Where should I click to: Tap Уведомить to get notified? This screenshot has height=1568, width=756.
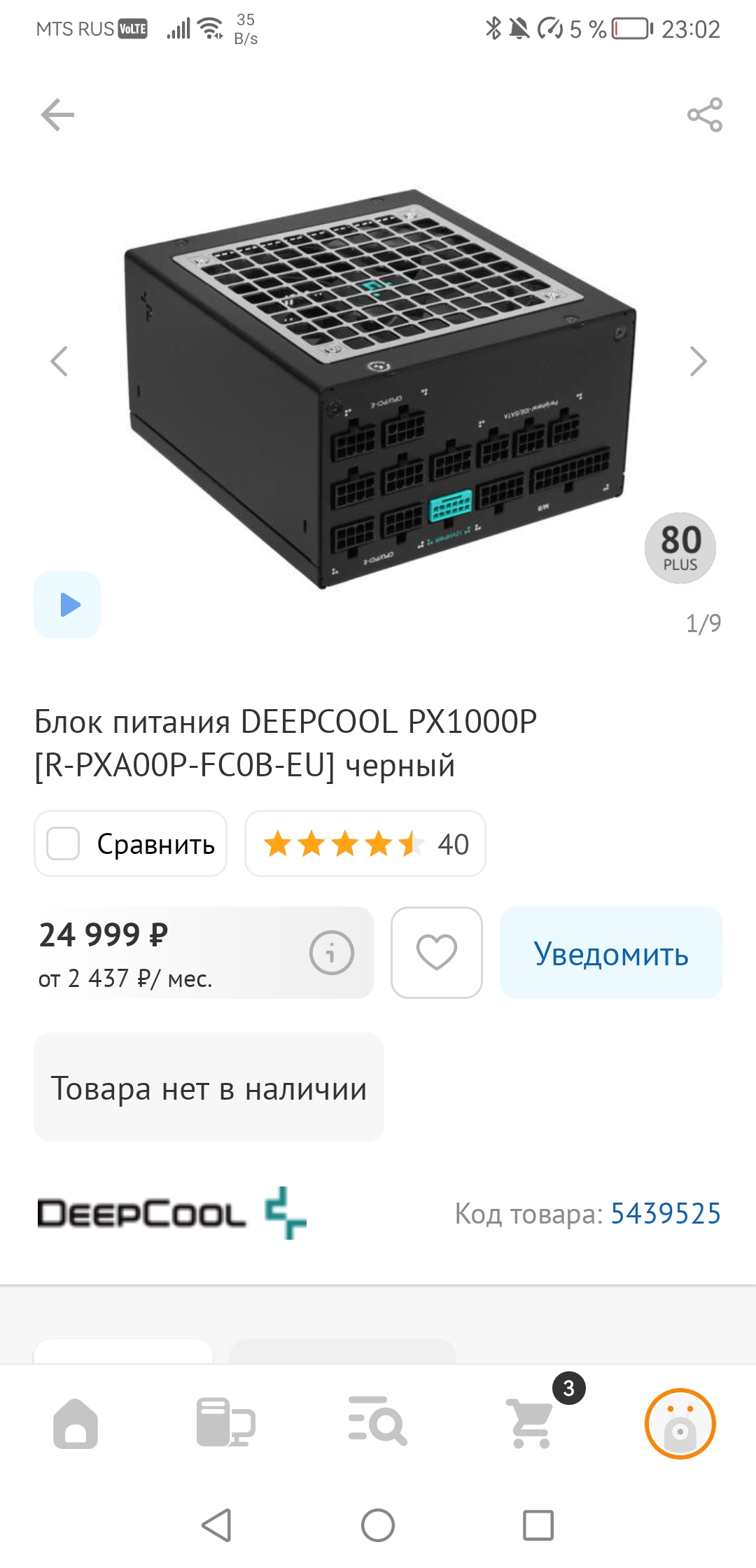click(x=611, y=953)
